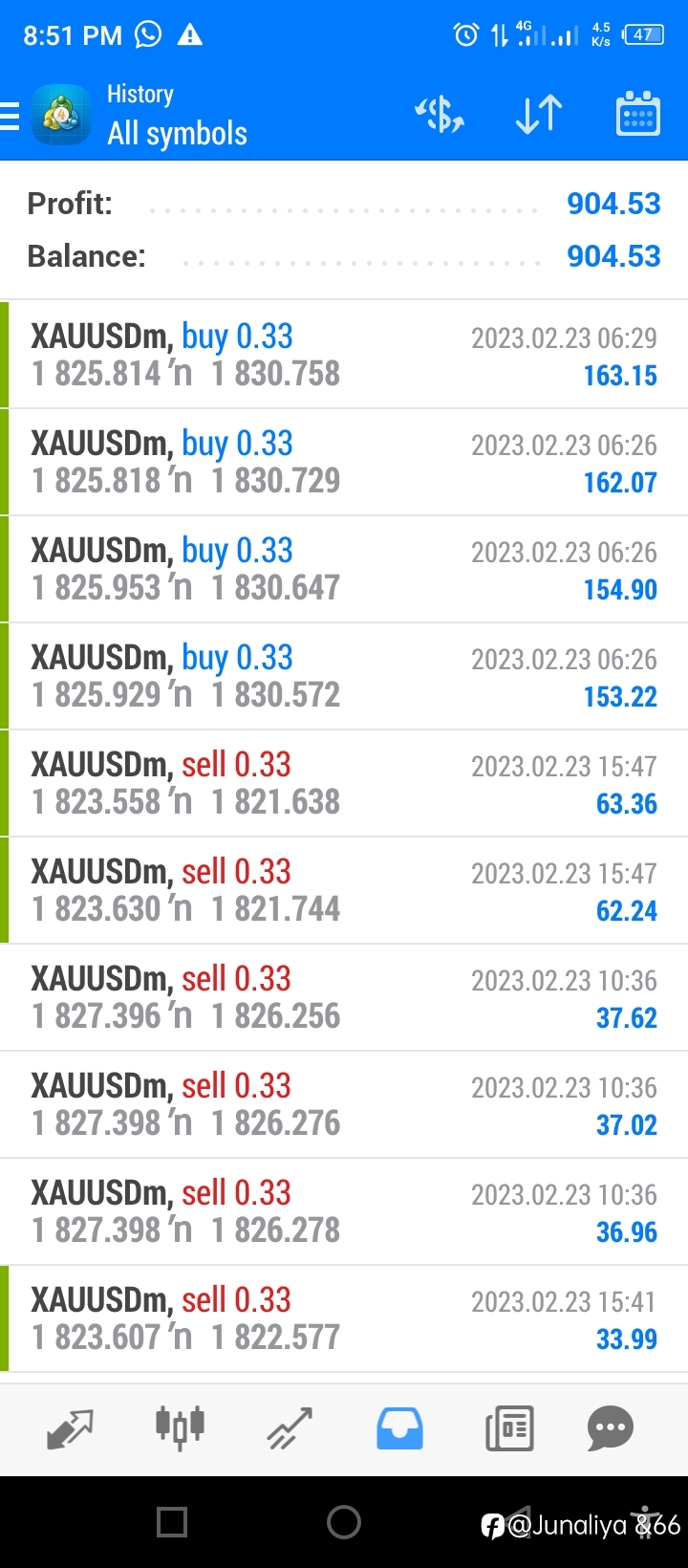The height and width of the screenshot is (1568, 688).
Task: Open the News tab
Action: pos(509,1428)
